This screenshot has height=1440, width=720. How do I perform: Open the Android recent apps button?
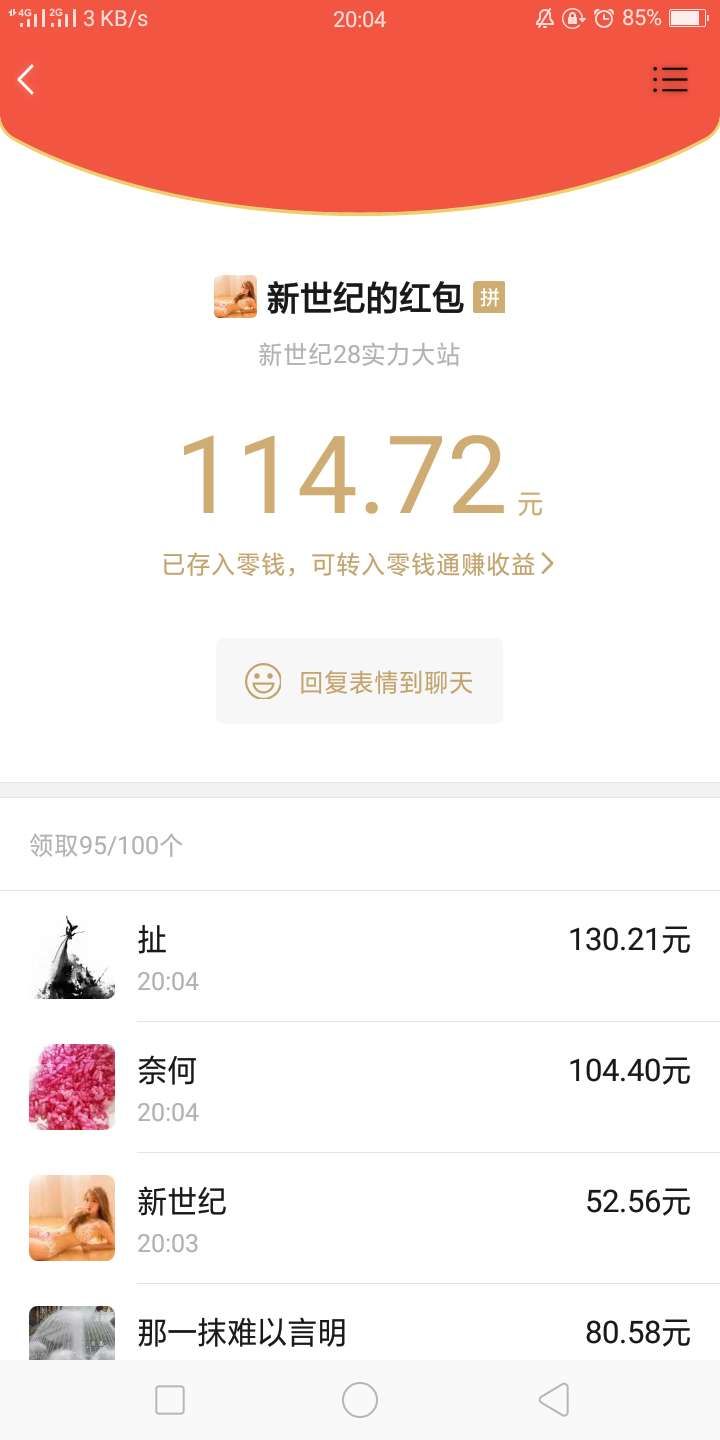(170, 1400)
